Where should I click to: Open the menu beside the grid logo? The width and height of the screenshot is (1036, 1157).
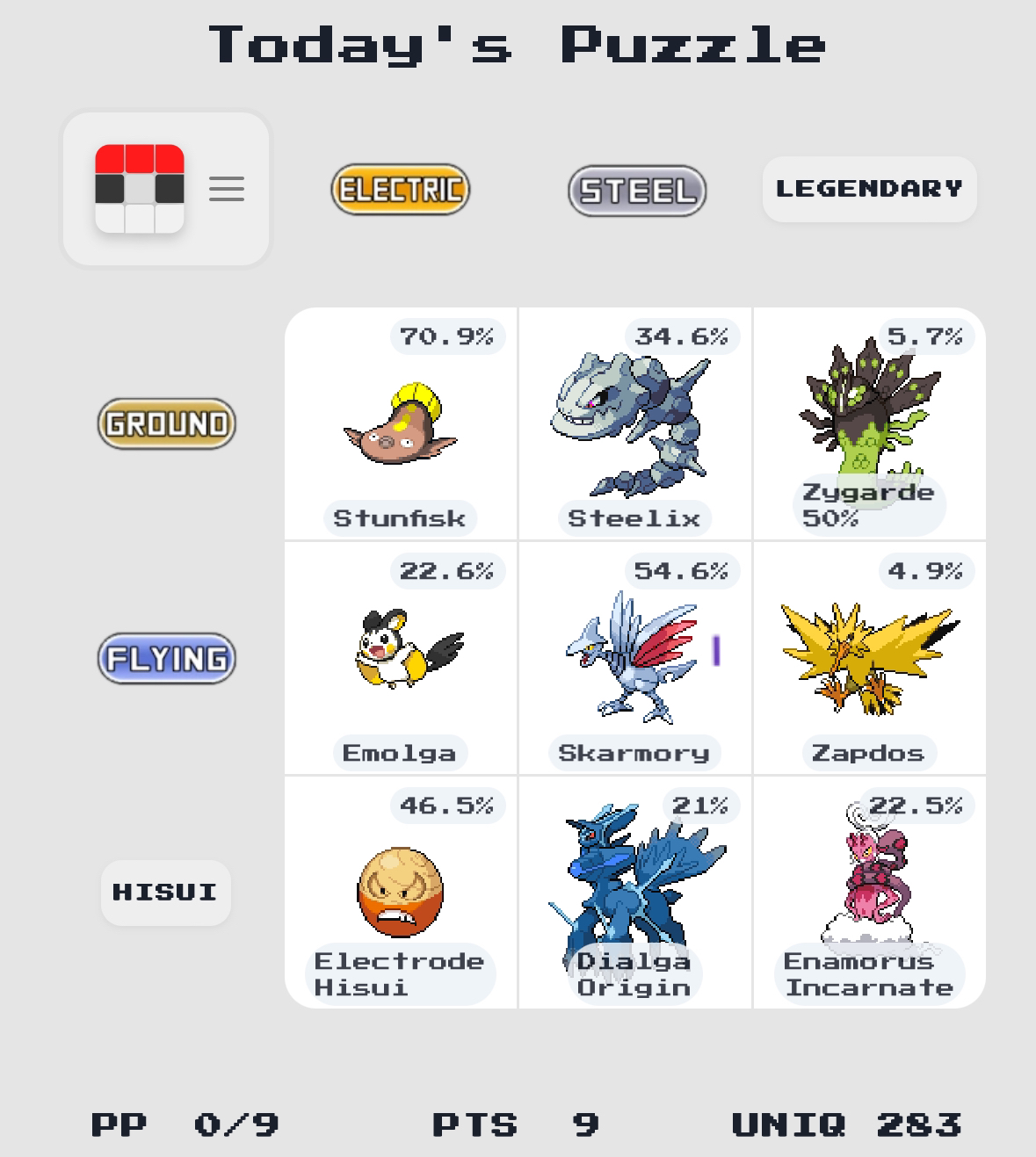227,189
